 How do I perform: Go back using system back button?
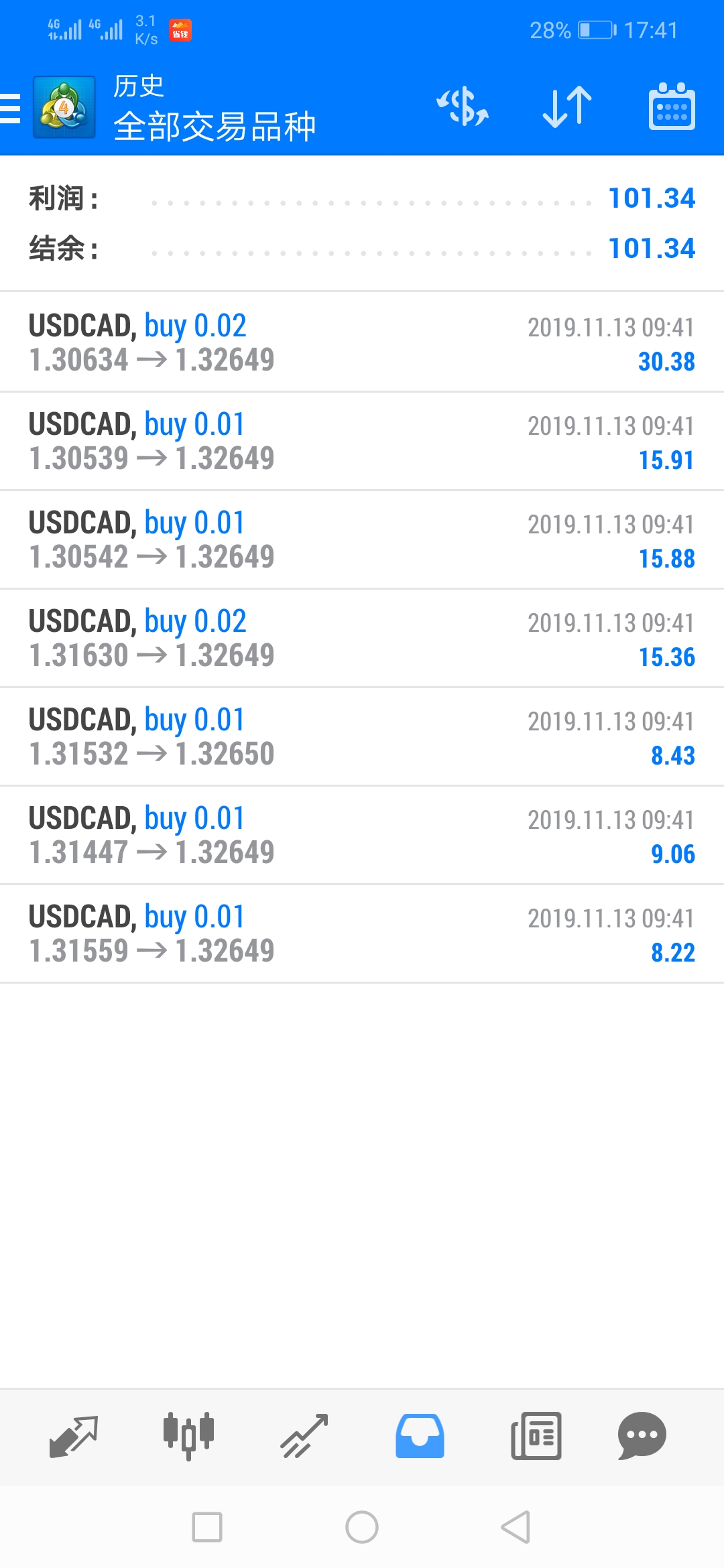click(x=516, y=1527)
